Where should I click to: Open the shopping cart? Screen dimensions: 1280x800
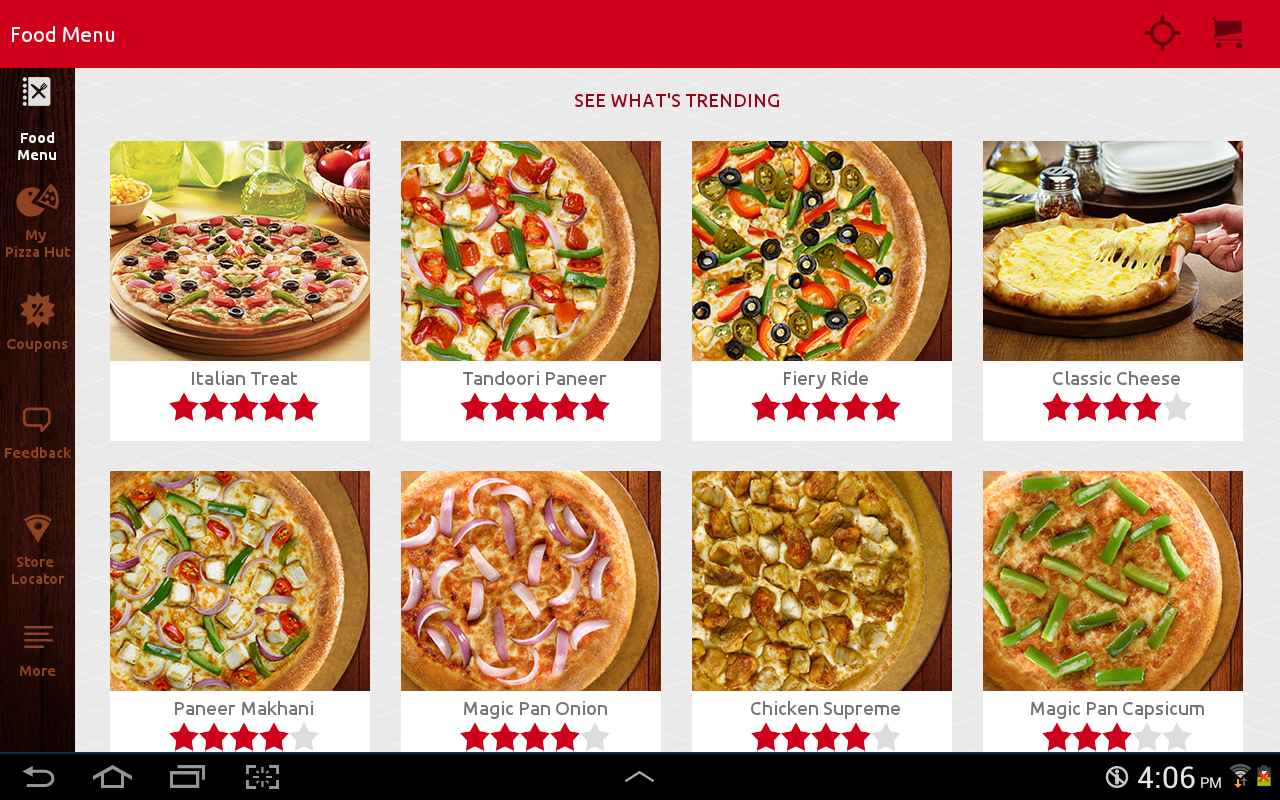tap(1227, 34)
